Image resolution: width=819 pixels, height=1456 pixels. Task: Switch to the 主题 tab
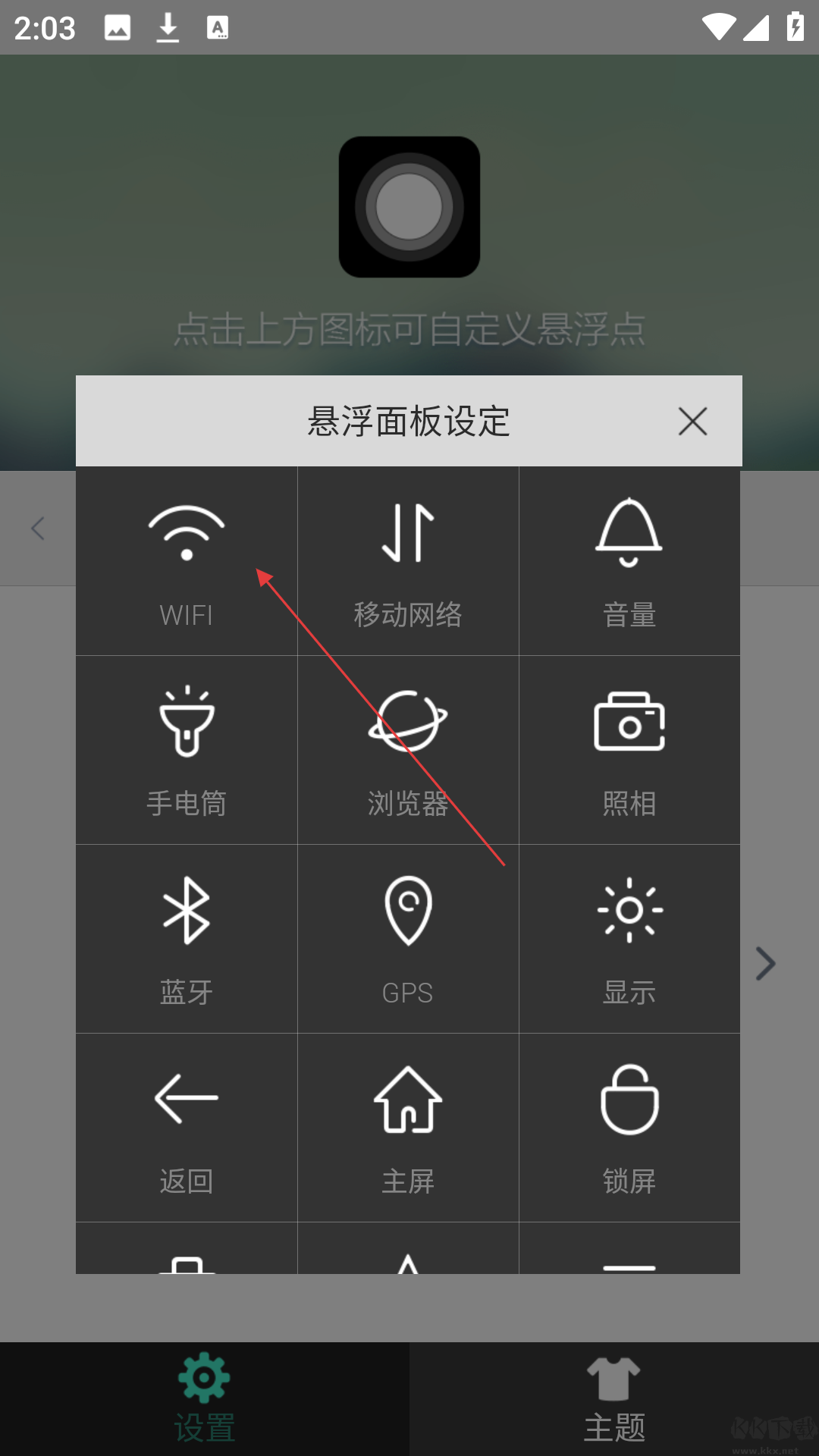pos(614,1399)
